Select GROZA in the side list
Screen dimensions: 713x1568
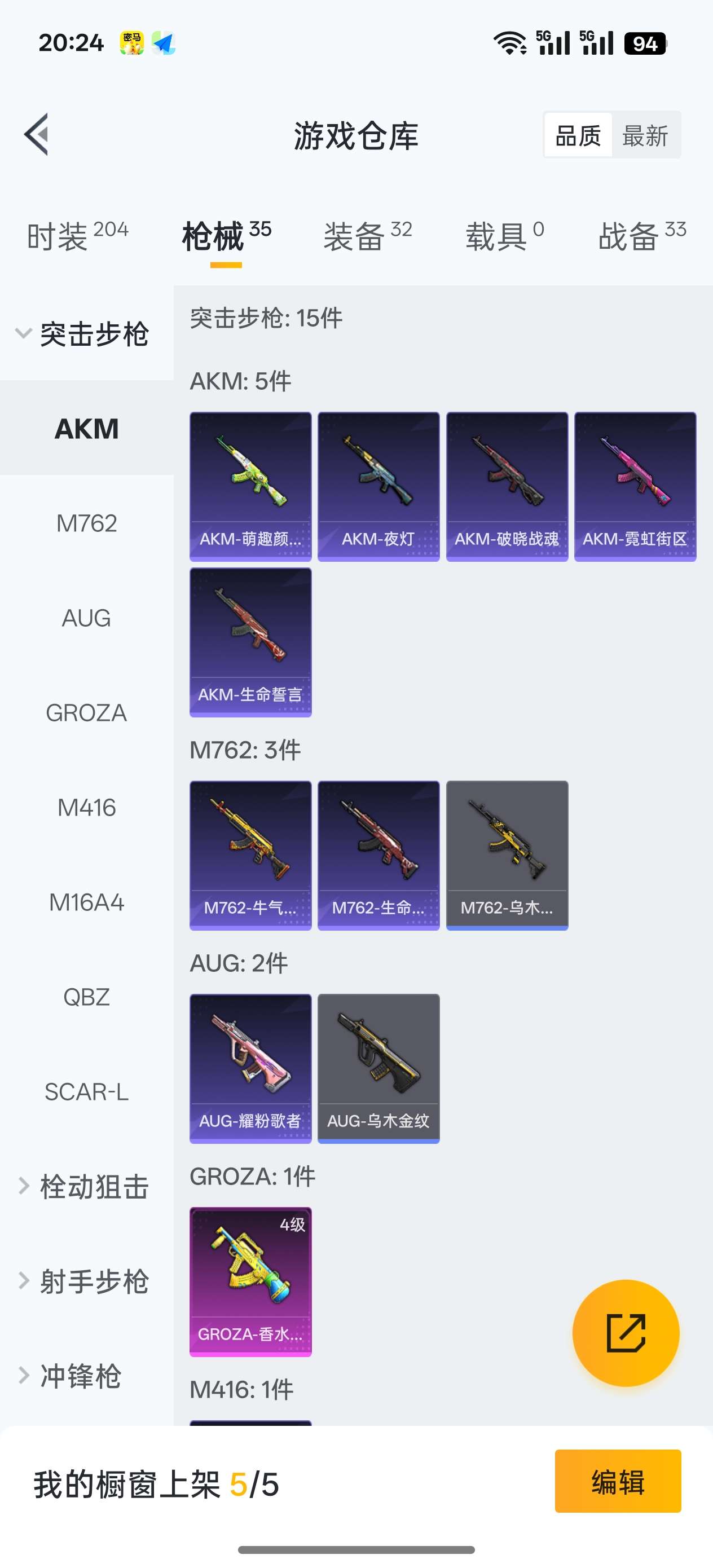coord(86,713)
